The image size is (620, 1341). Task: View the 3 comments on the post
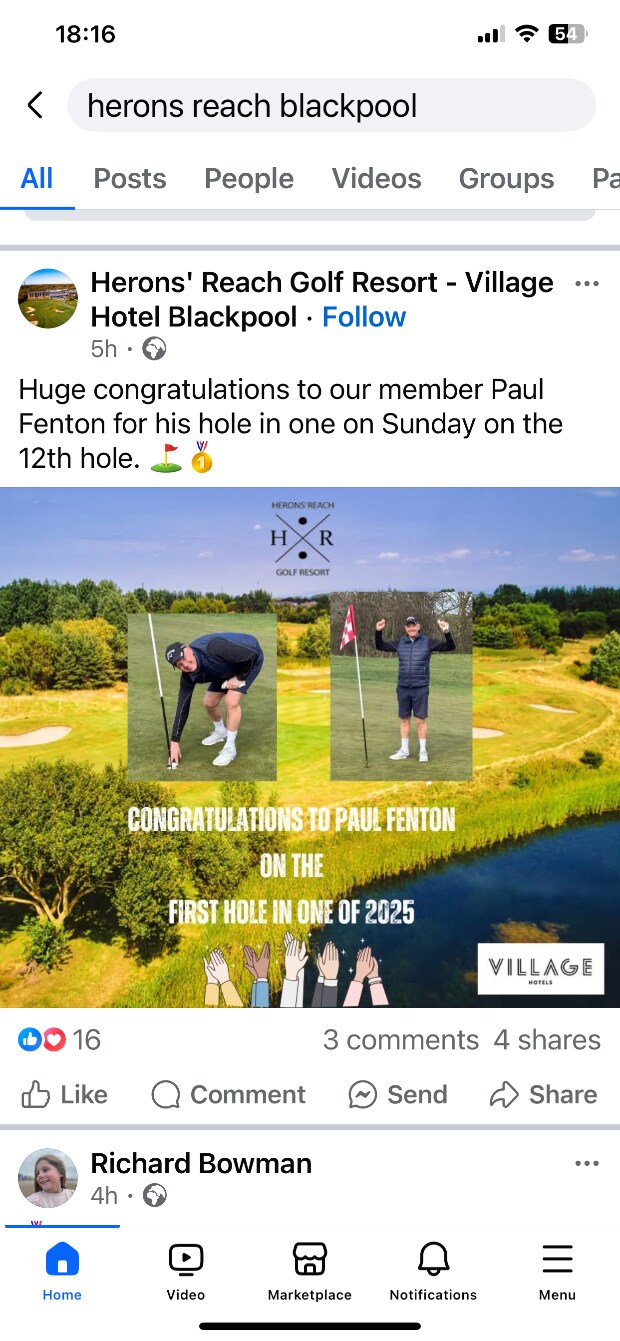(400, 1040)
